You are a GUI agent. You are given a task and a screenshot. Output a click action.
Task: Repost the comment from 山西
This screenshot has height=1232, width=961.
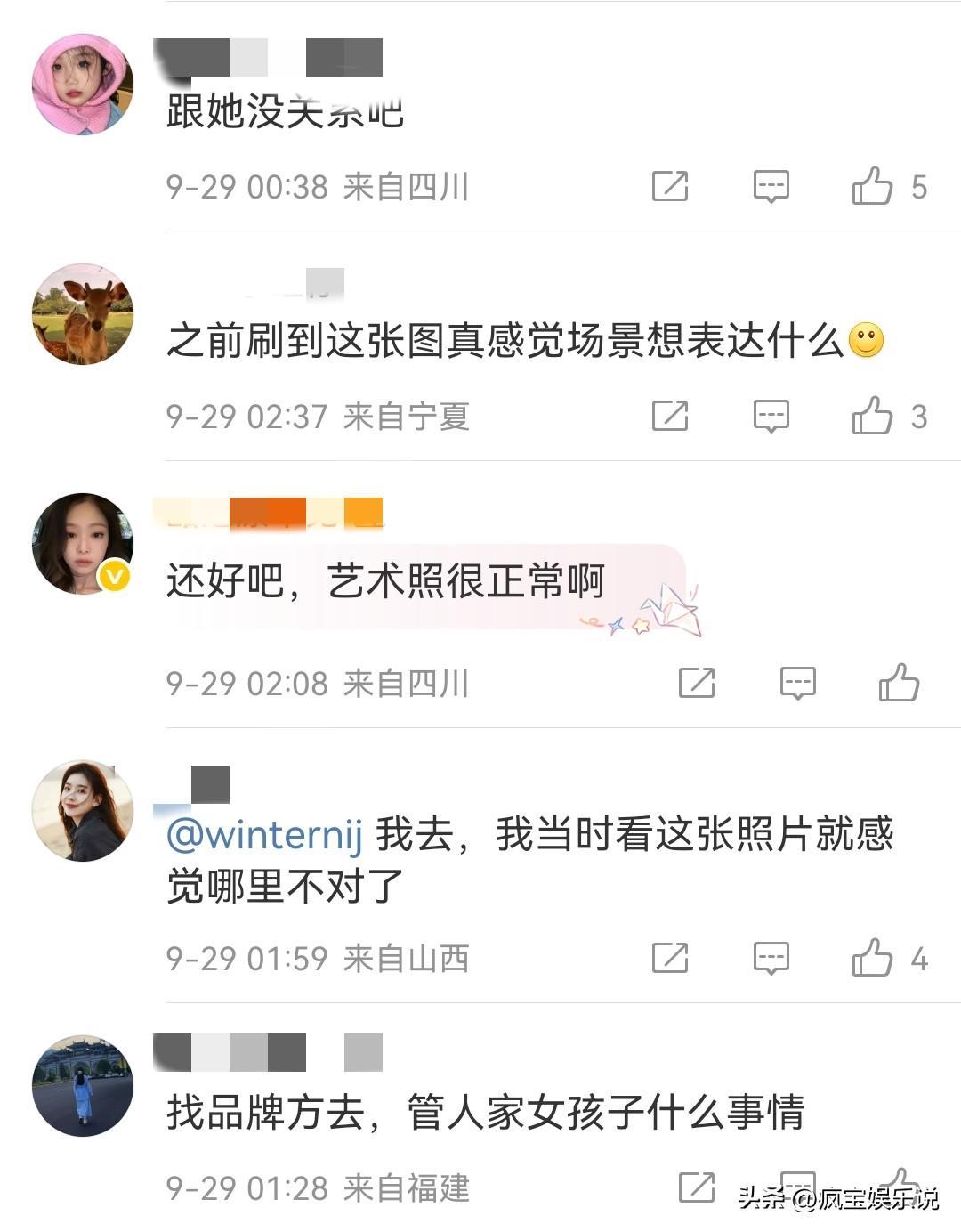(x=669, y=958)
